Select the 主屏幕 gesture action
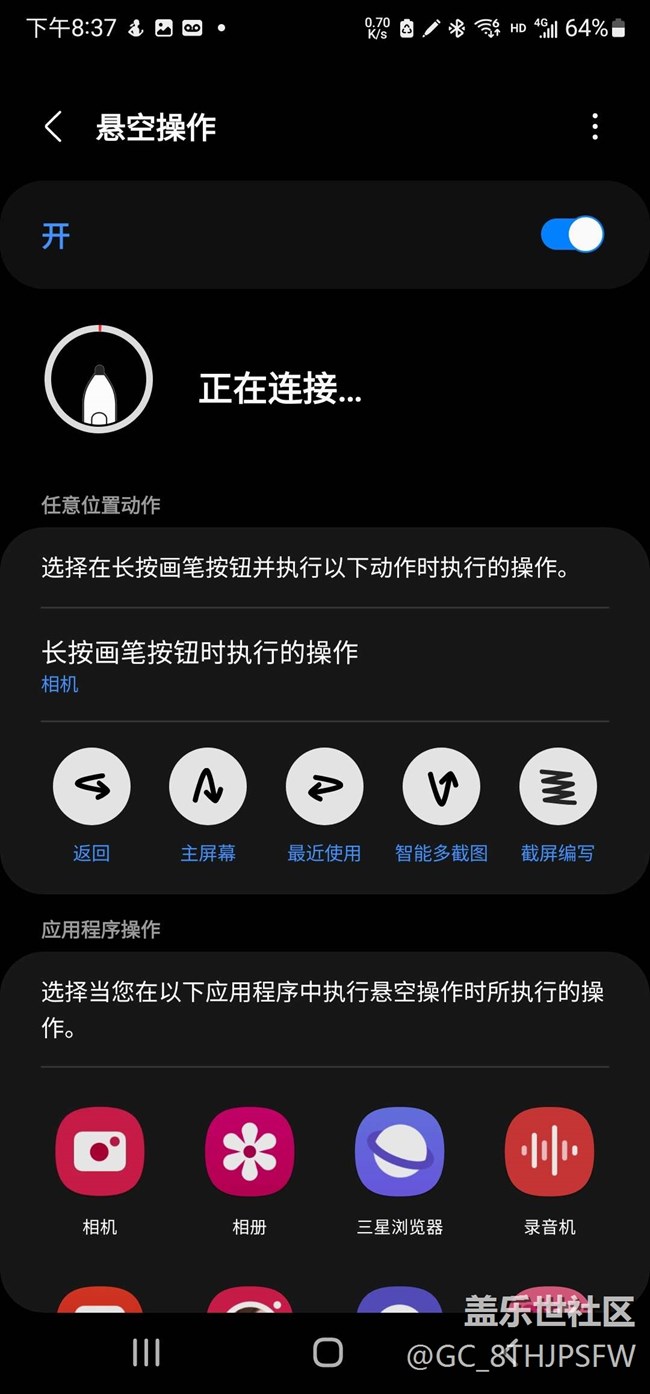Screen dimensions: 650x1394 208,788
